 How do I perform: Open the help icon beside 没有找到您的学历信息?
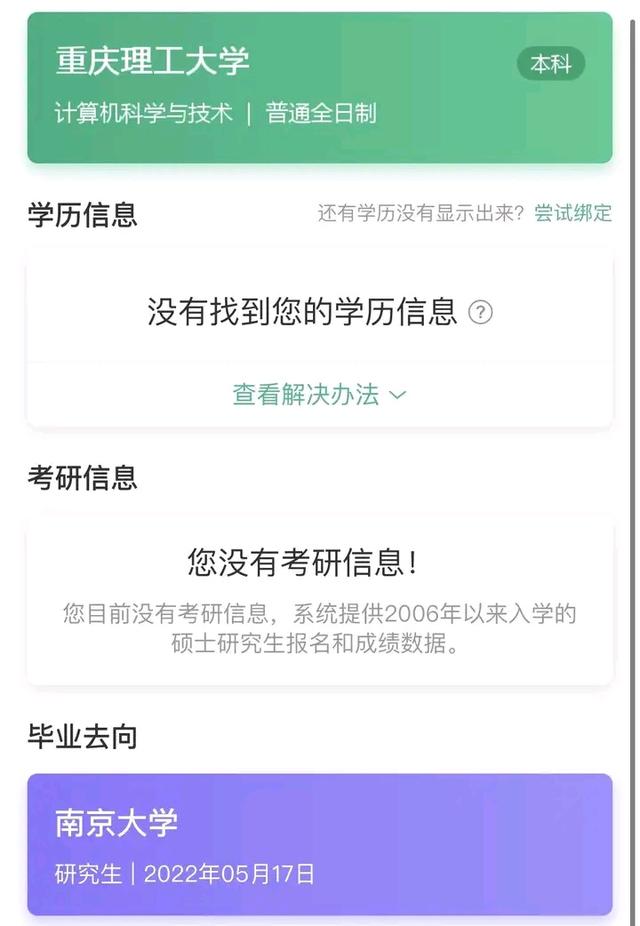coord(481,313)
